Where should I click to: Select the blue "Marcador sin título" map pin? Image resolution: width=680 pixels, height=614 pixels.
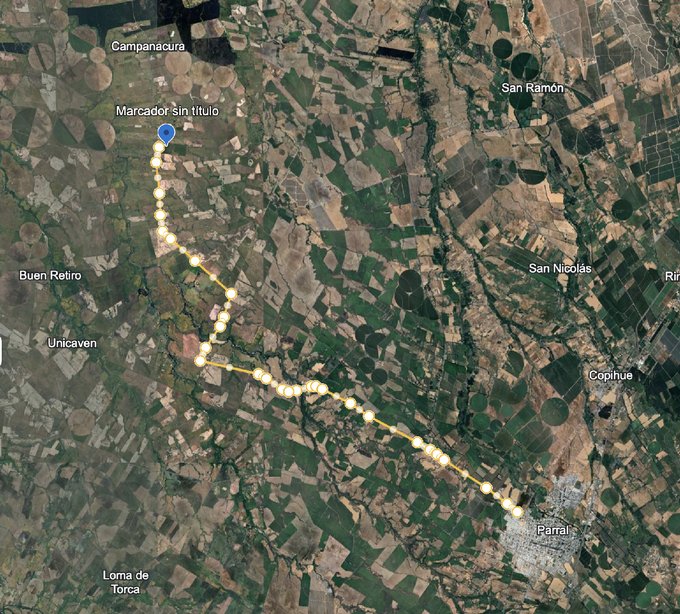[167, 134]
